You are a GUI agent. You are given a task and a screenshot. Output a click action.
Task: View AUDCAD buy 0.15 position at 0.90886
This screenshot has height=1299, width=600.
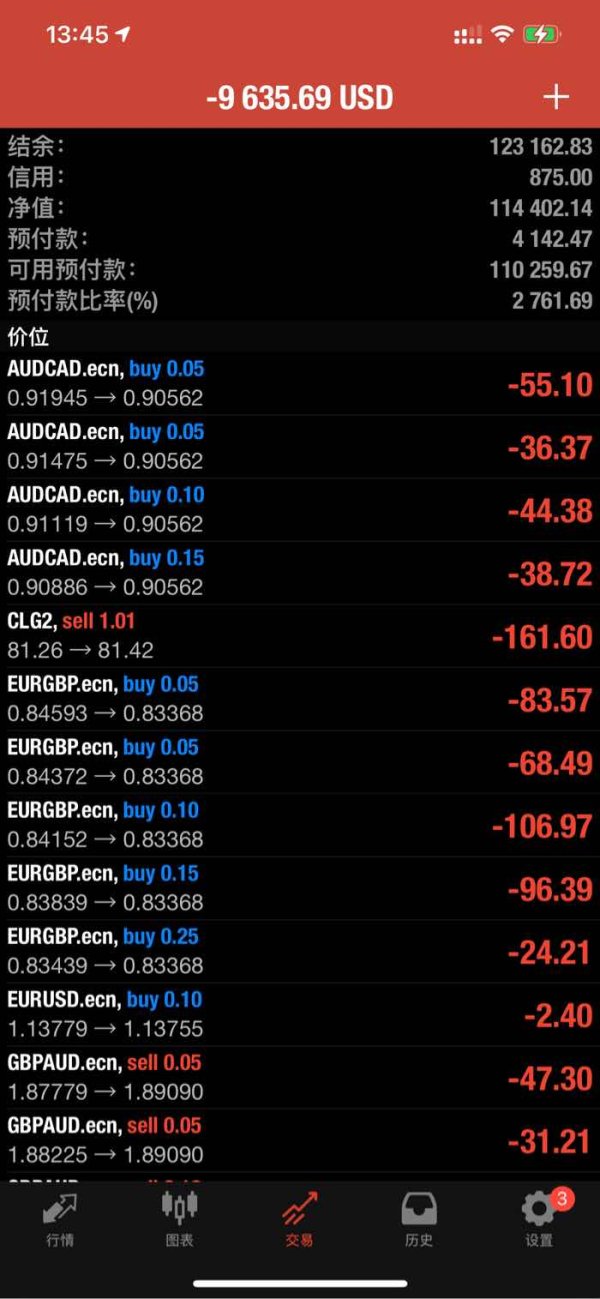tap(300, 573)
